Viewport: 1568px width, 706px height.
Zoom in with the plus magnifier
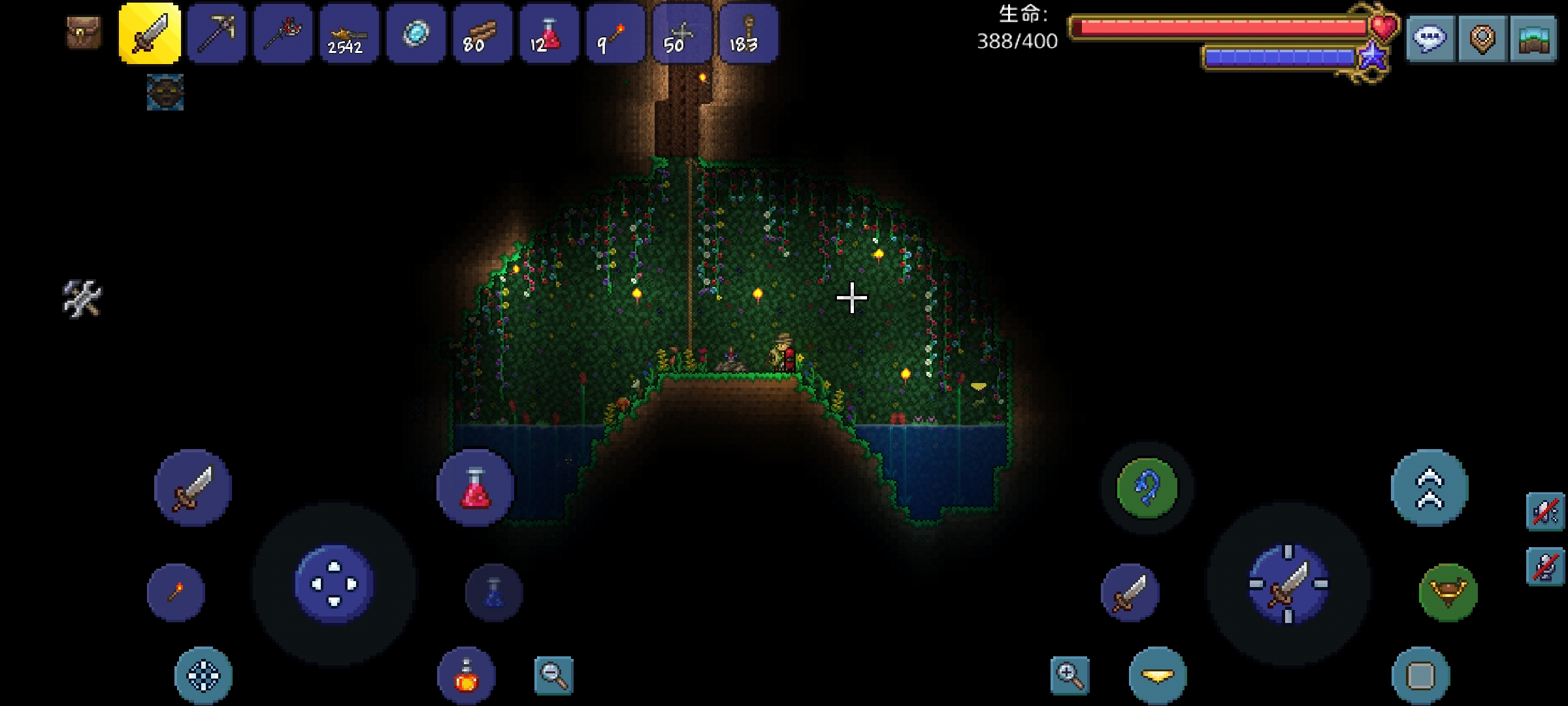(x=1070, y=675)
